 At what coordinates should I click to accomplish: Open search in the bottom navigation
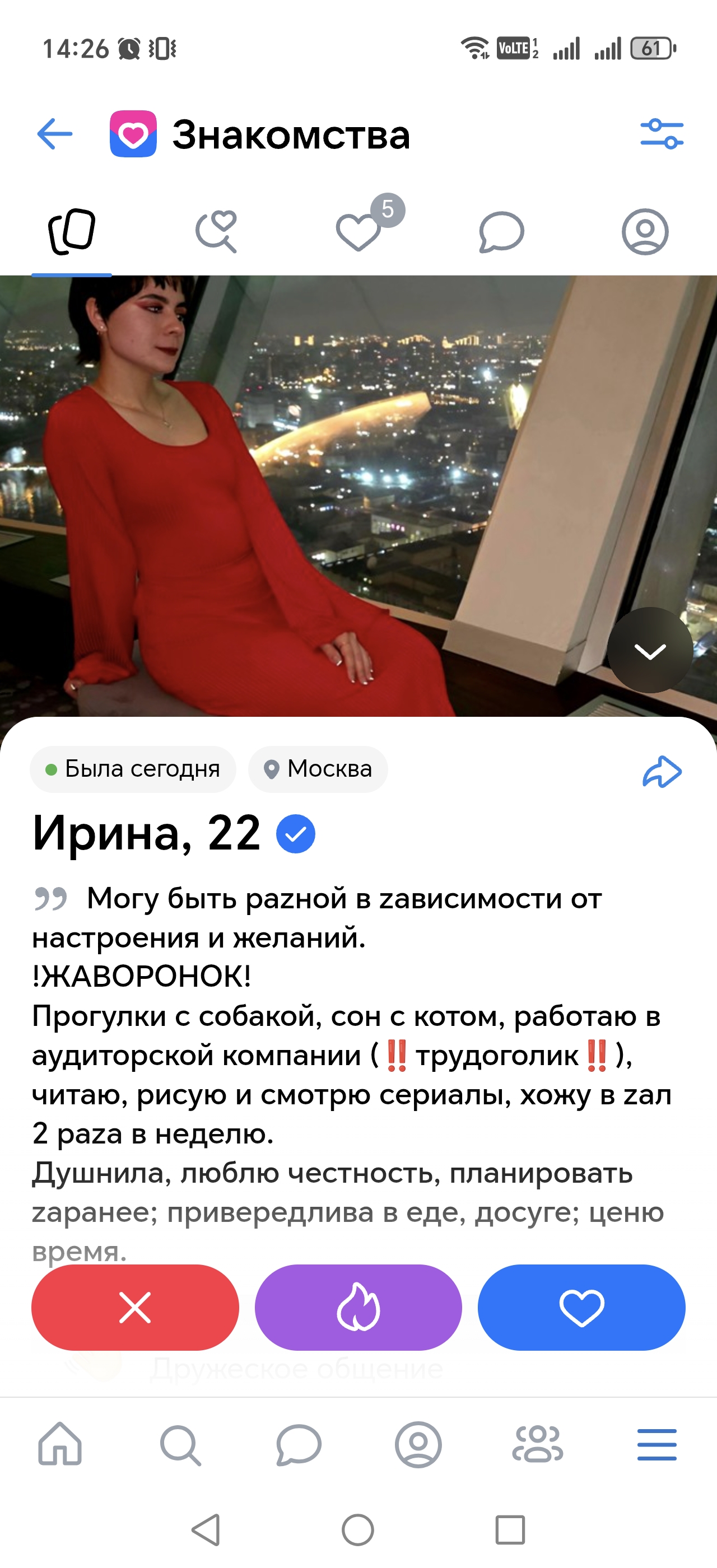180,1444
